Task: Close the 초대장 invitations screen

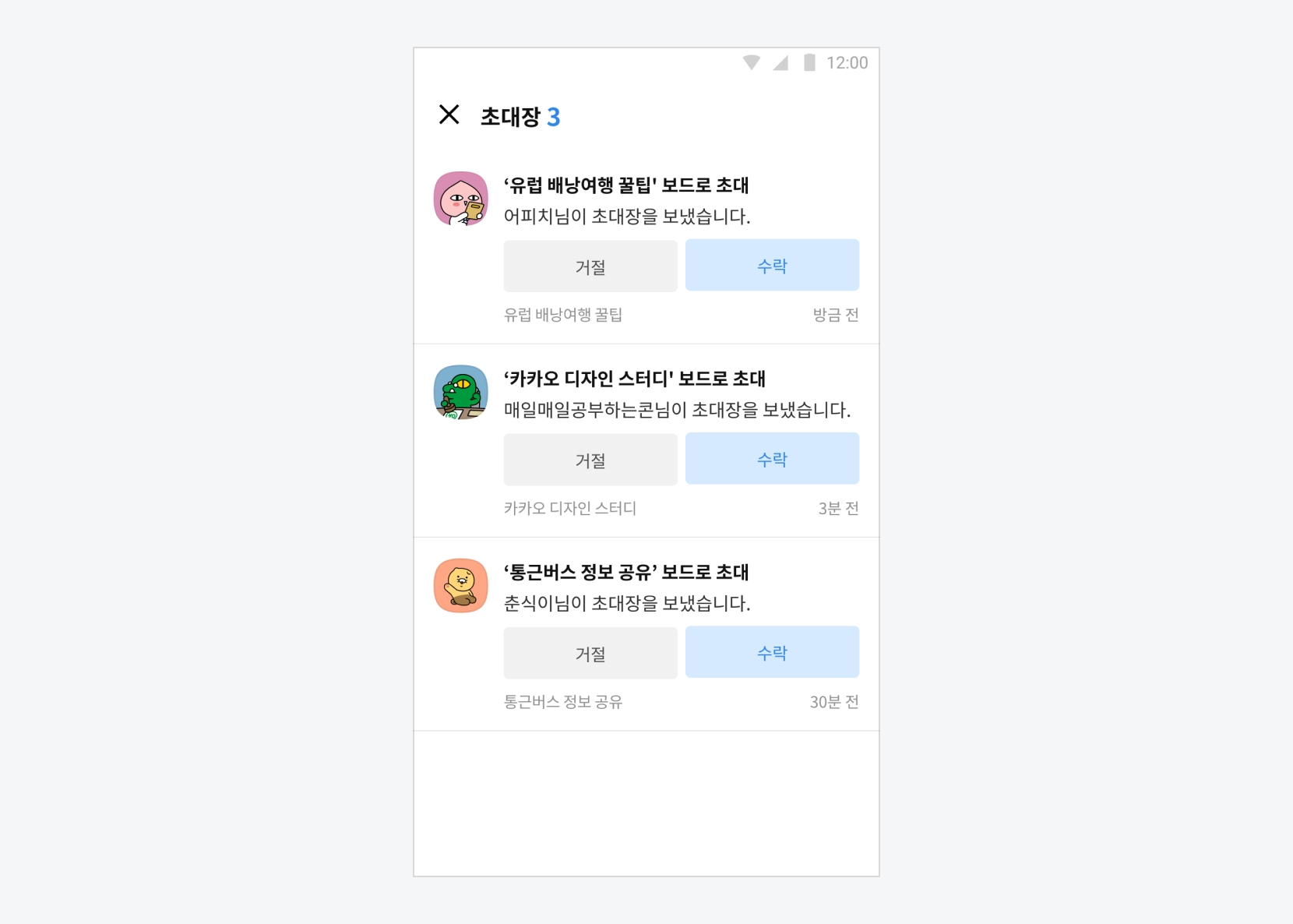Action: point(449,115)
